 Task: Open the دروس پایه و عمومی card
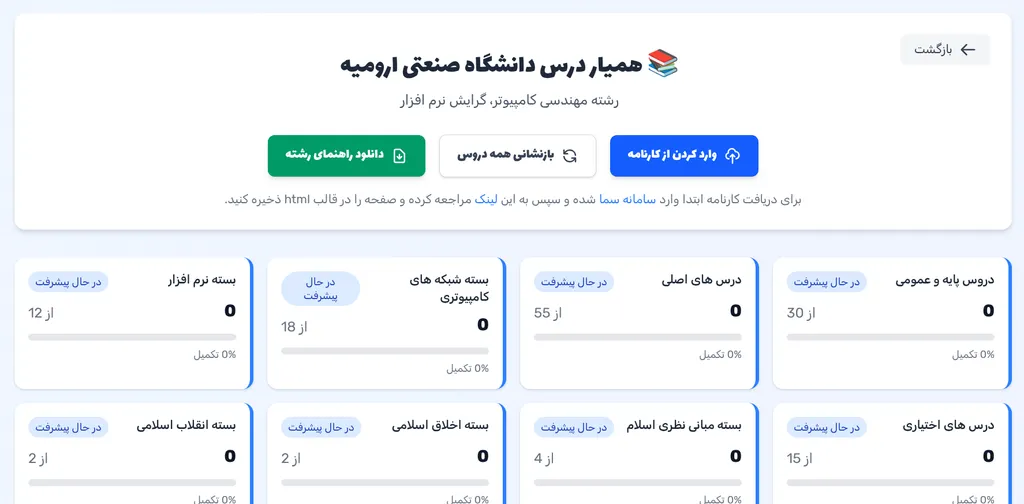click(x=890, y=322)
